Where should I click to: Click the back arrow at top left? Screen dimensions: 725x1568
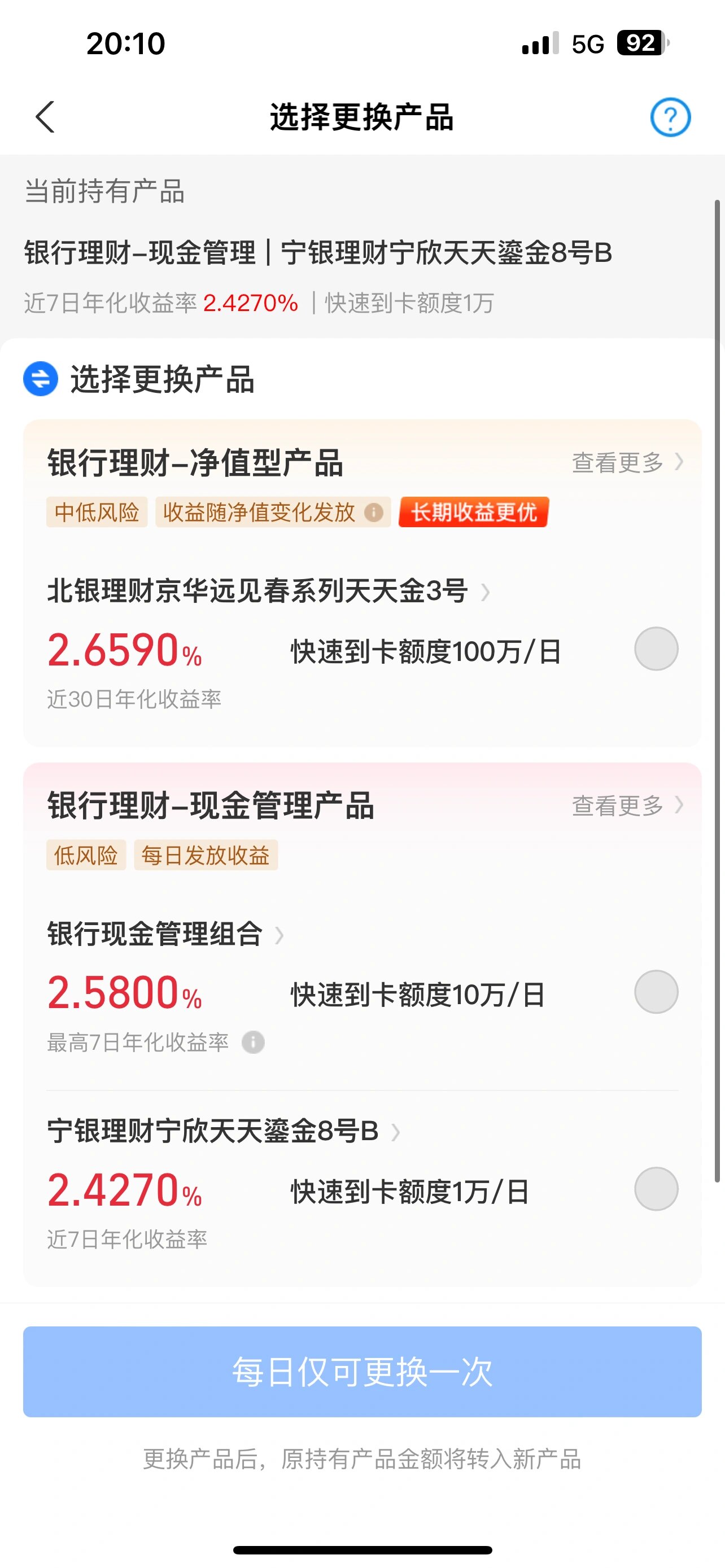click(x=46, y=117)
